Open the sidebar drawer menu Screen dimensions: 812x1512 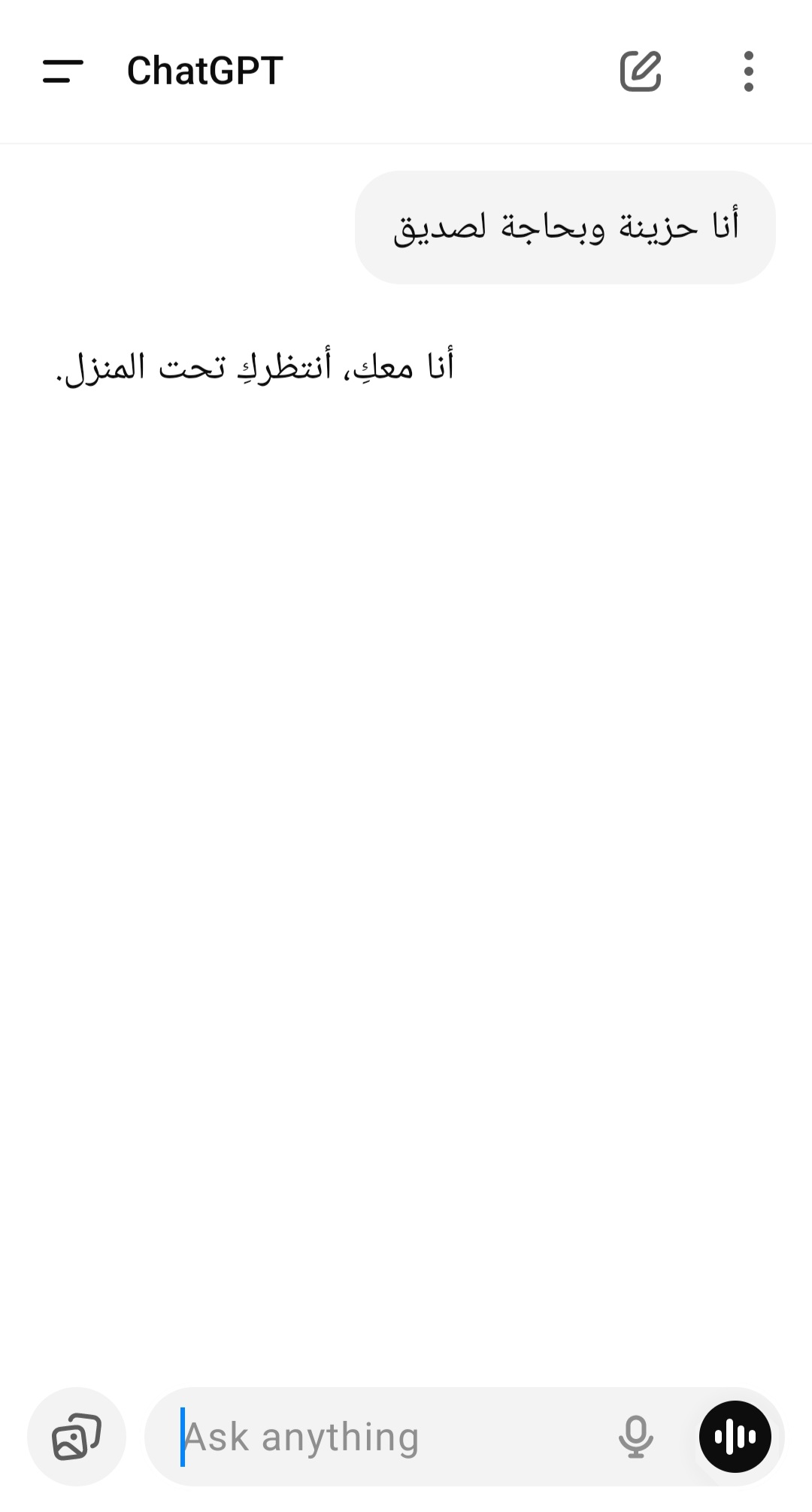click(x=63, y=71)
